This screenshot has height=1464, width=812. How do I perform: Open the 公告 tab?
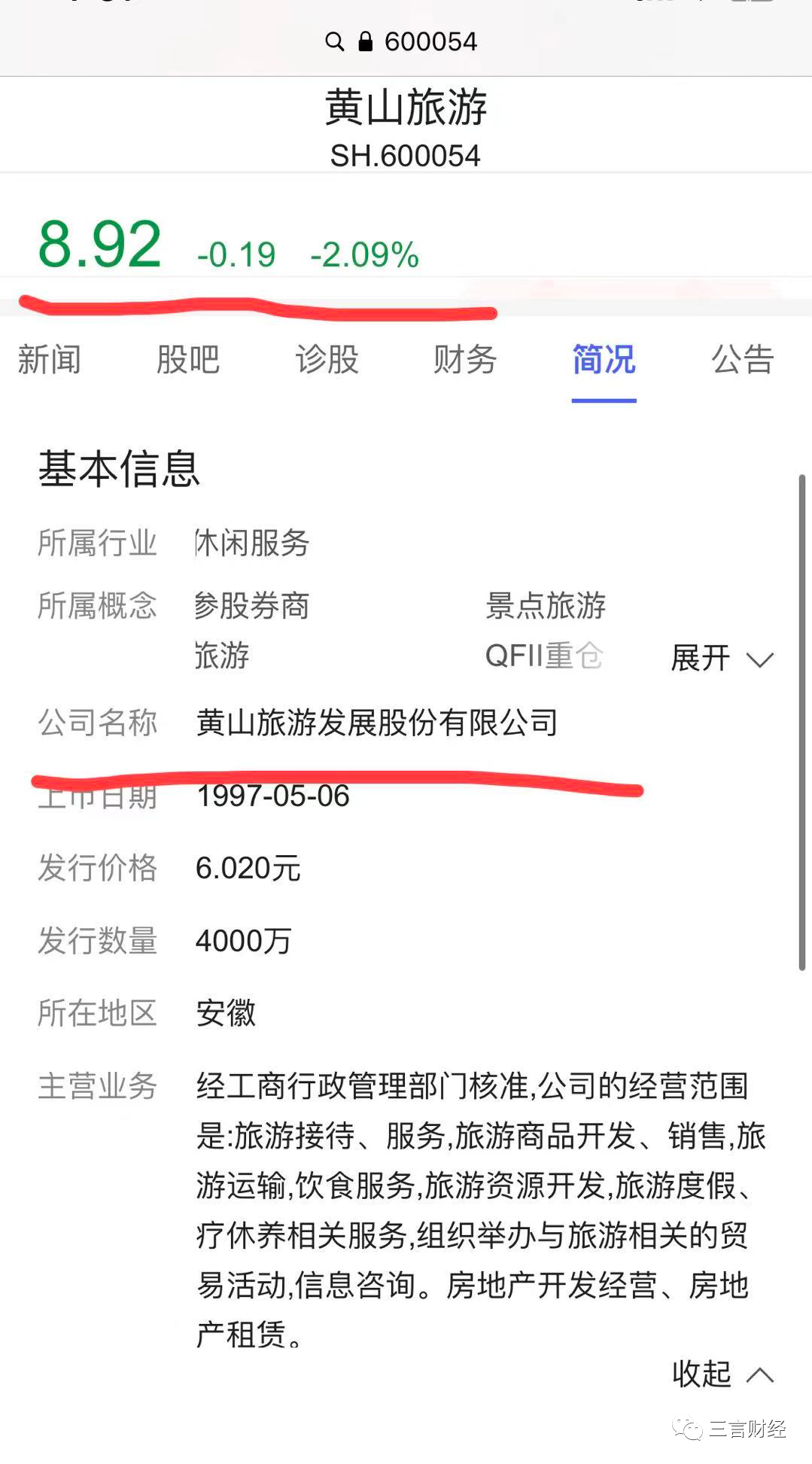pyautogui.click(x=743, y=360)
